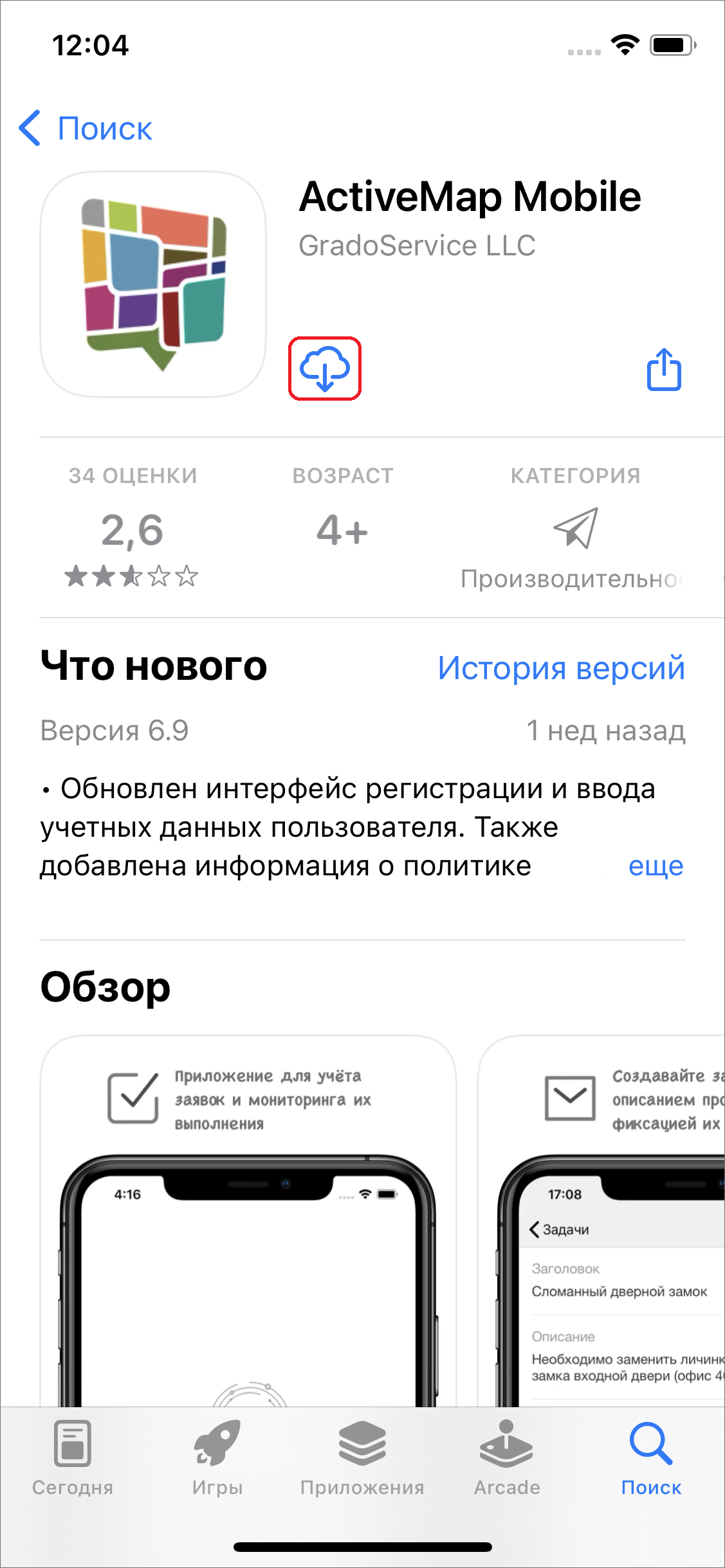Viewport: 725px width, 1568px height.
Task: Open developer GradoService LLC page
Action: (417, 246)
